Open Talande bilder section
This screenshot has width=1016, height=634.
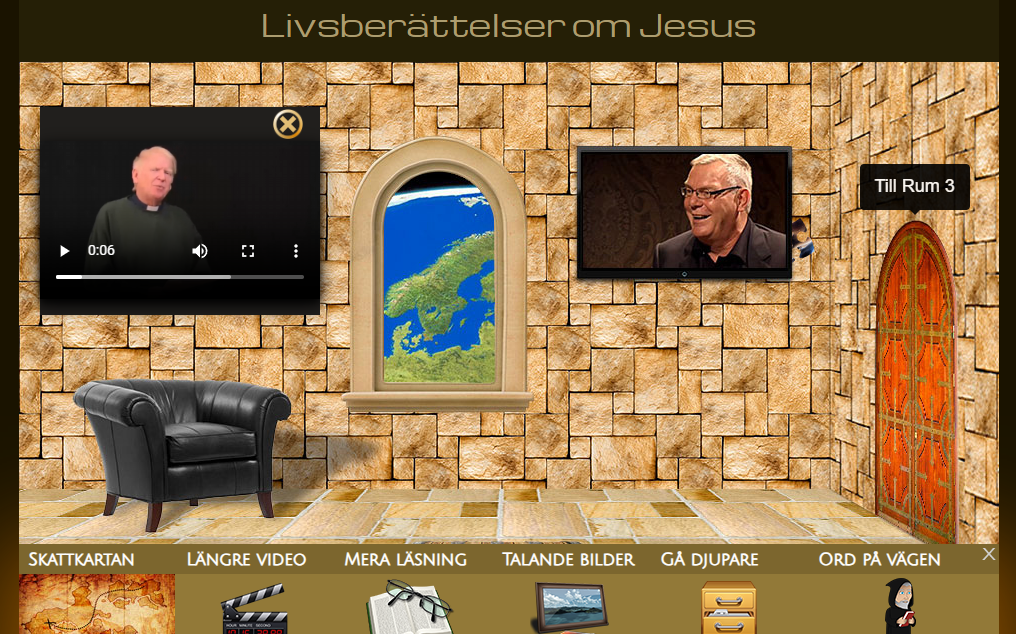point(567,607)
